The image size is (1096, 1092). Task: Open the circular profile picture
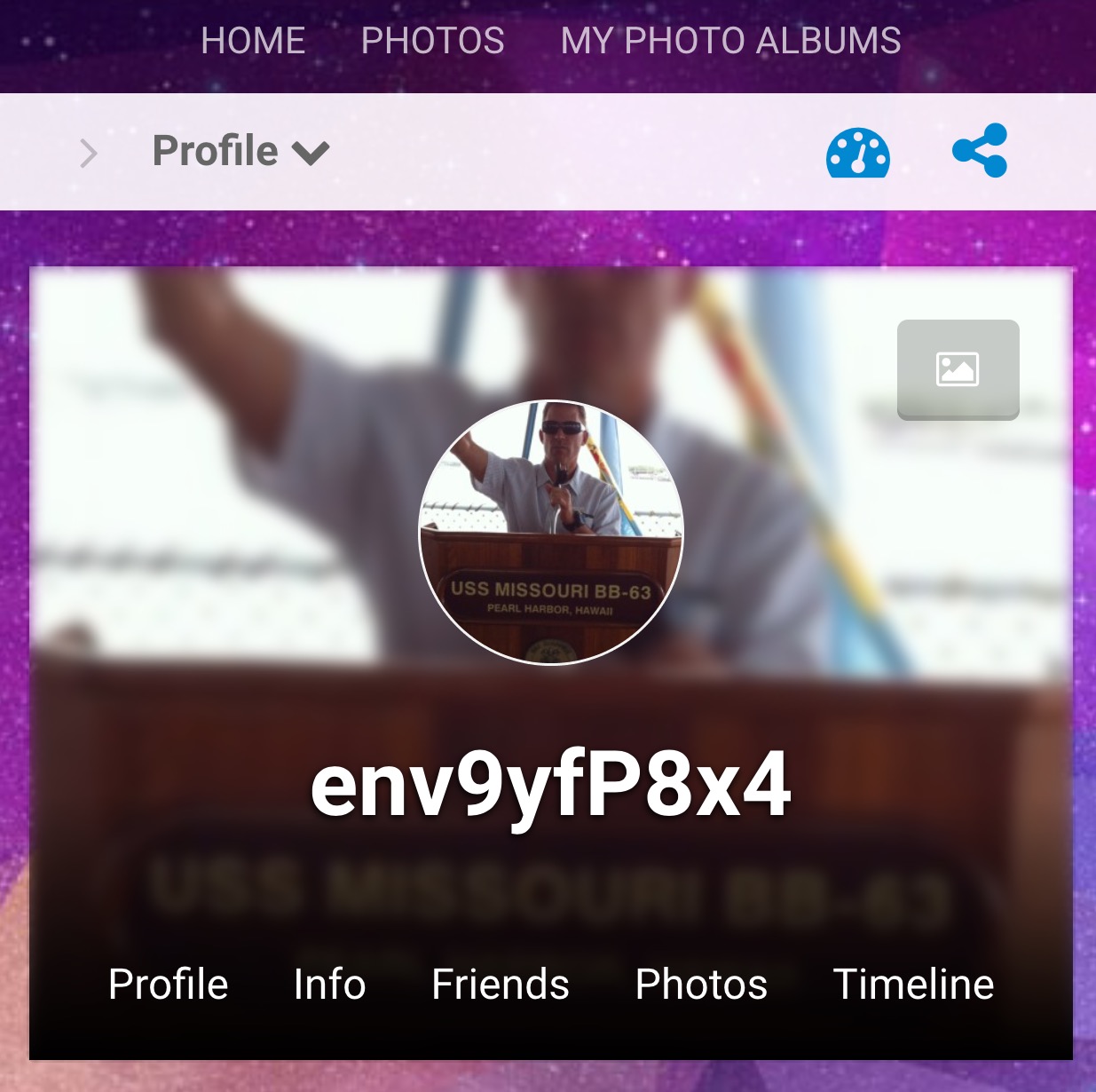click(x=550, y=532)
